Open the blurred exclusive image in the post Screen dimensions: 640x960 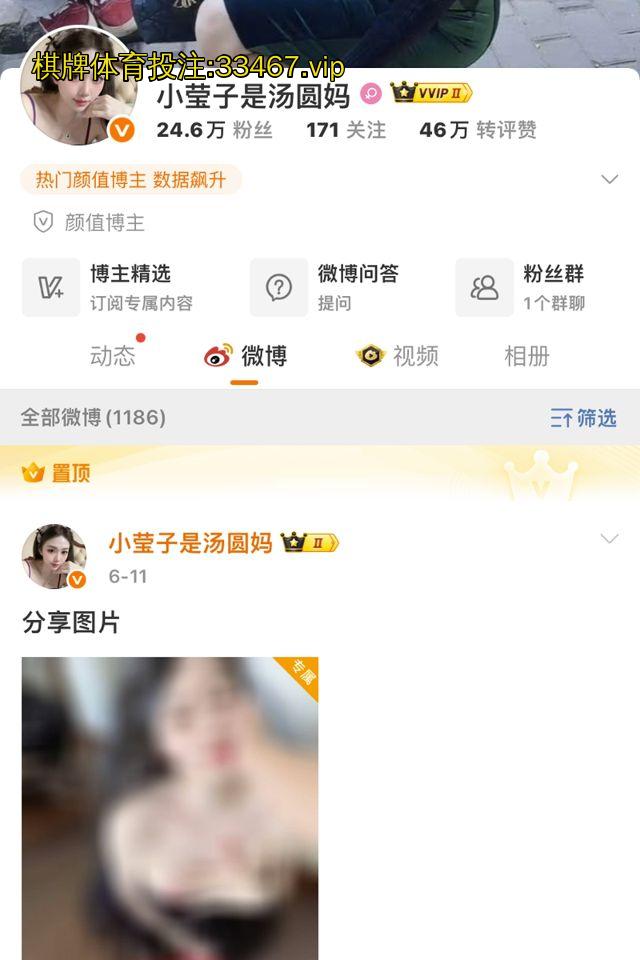click(170, 808)
